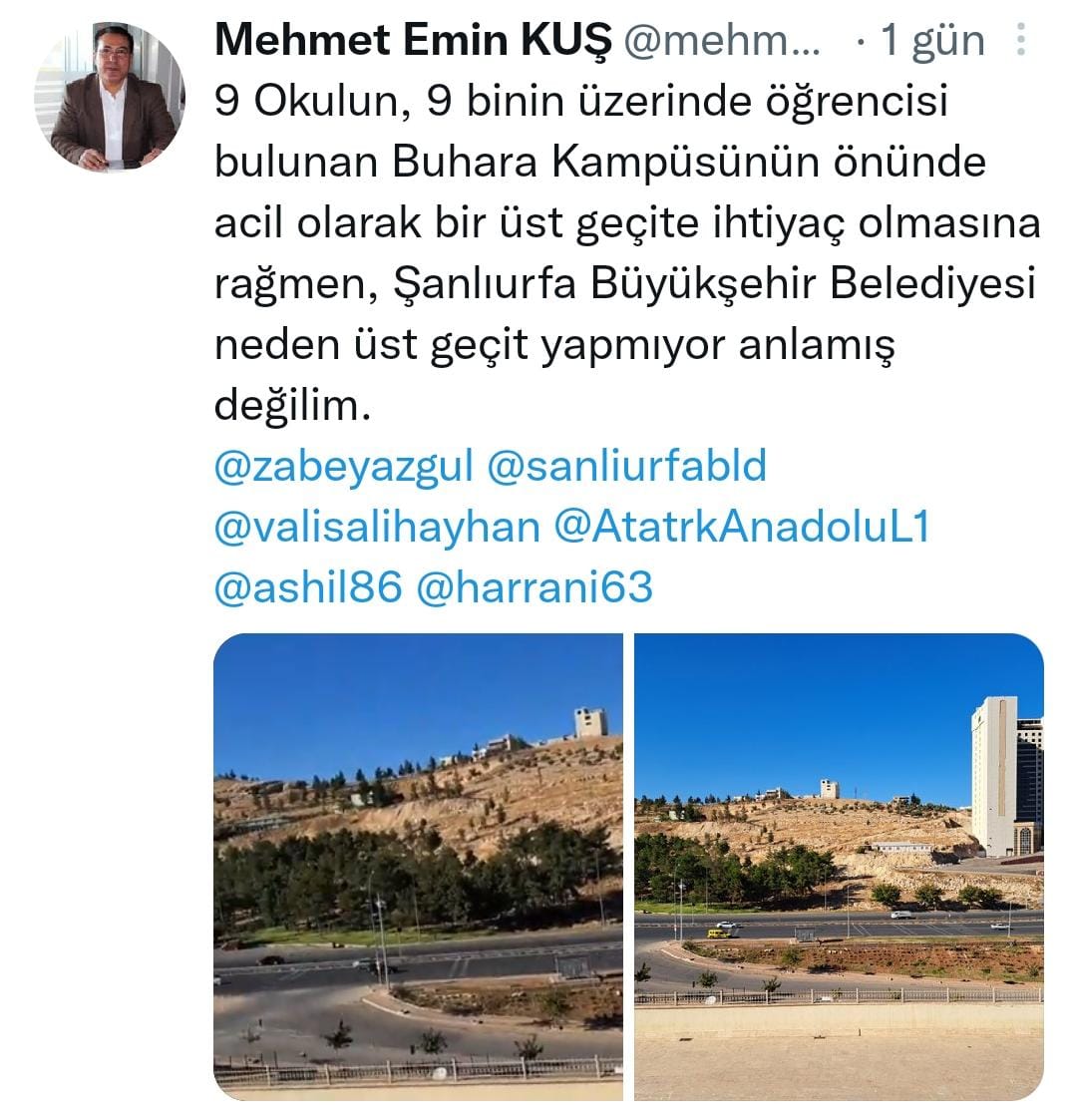Image resolution: width=1070 pixels, height=1120 pixels.
Task: Open the @AtatrkAnadoluL1 mention
Action: (740, 527)
